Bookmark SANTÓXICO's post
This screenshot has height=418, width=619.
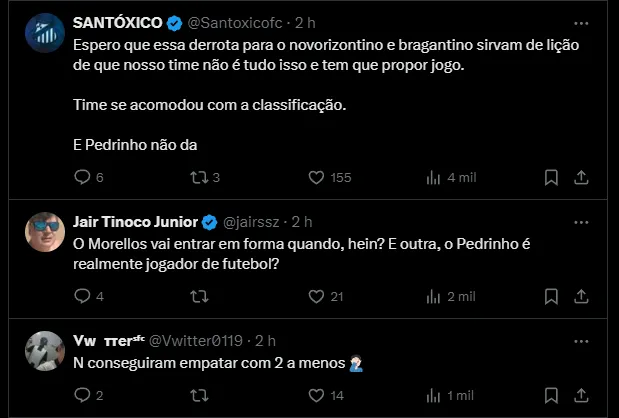[x=551, y=178]
